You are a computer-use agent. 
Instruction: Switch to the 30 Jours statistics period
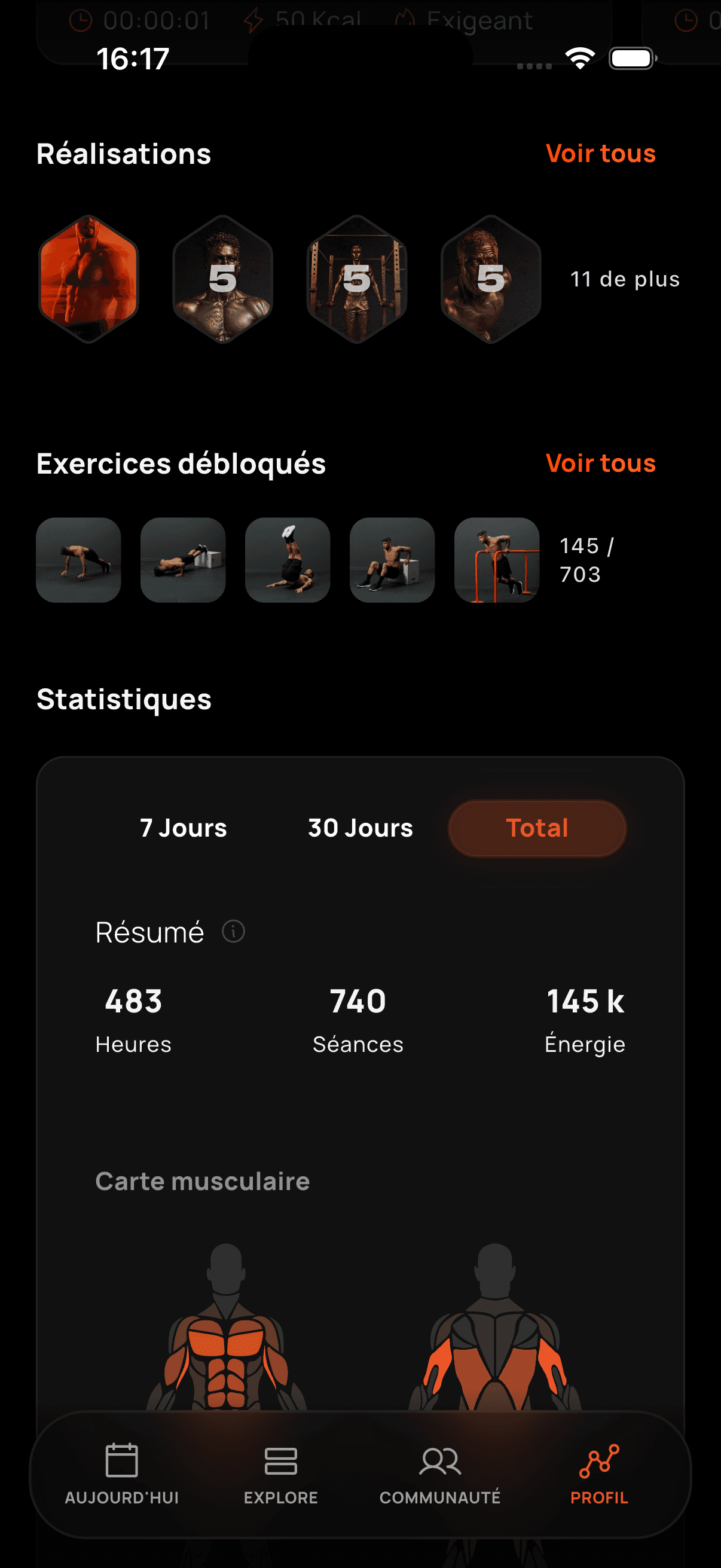tap(359, 828)
